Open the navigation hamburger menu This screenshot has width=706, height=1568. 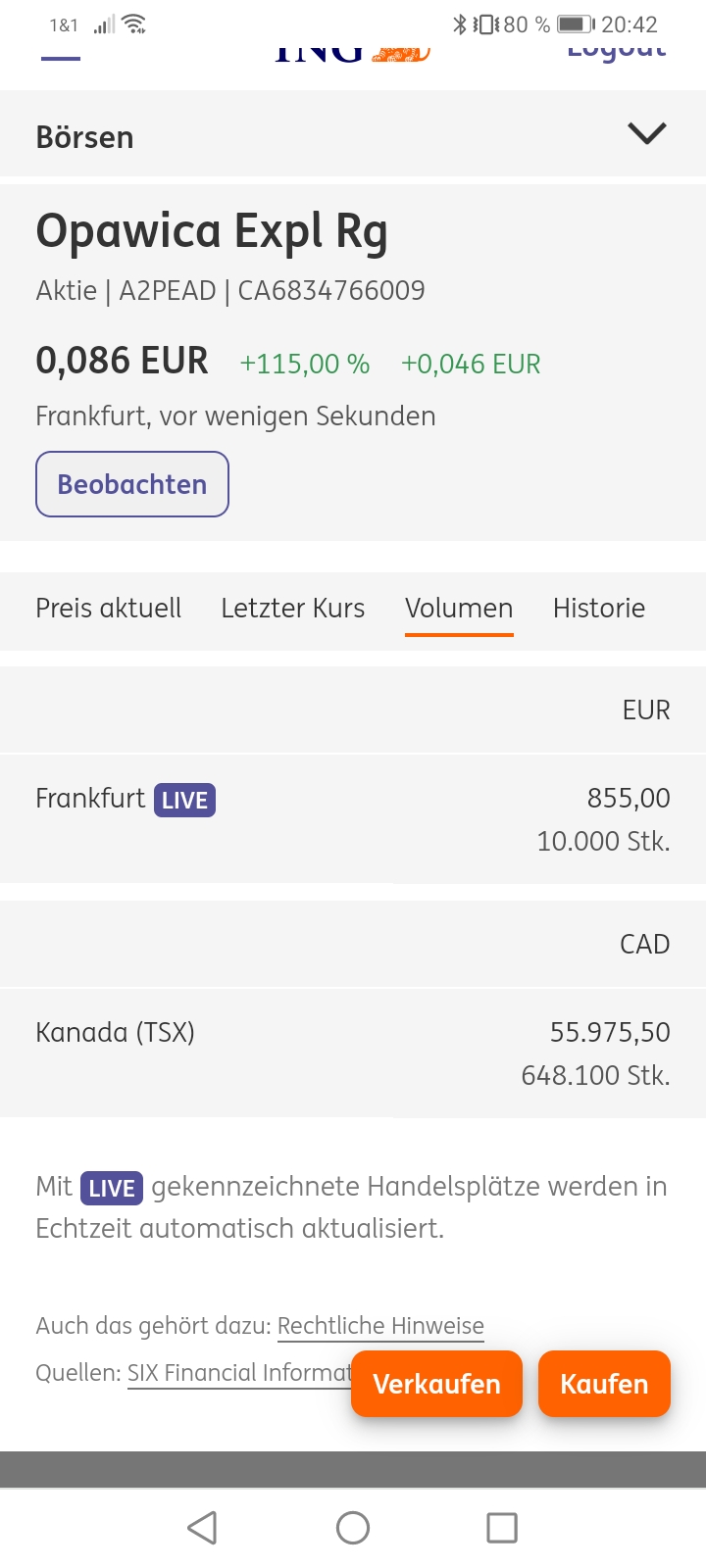click(61, 56)
